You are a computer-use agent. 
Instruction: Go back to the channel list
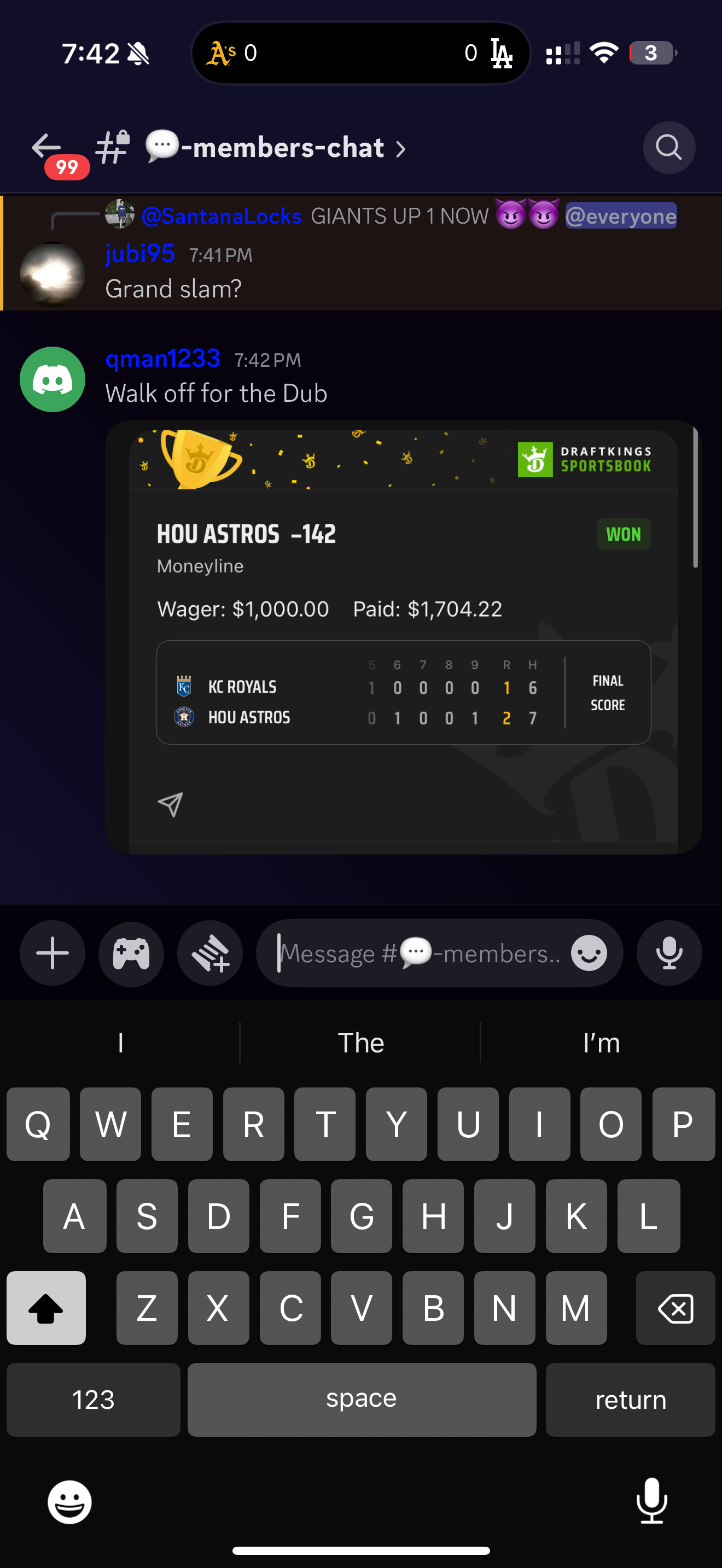coord(48,147)
